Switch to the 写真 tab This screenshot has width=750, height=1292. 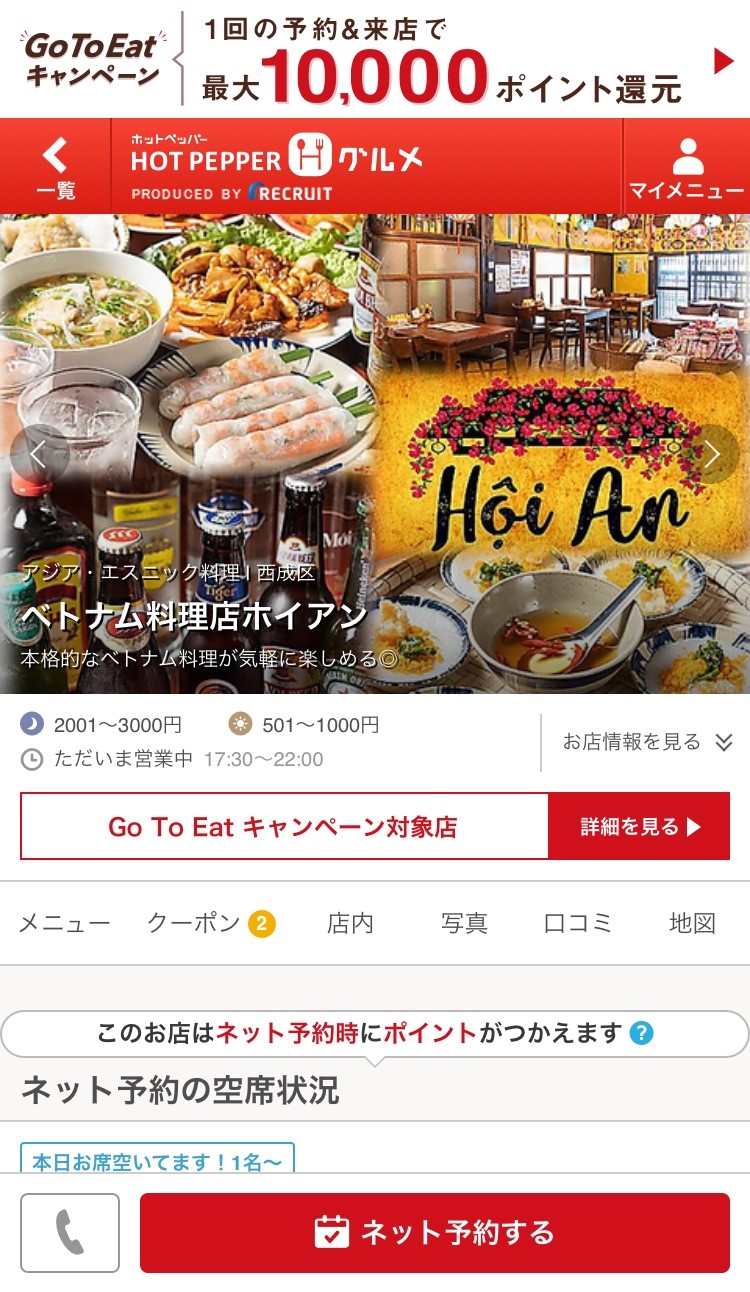point(465,923)
